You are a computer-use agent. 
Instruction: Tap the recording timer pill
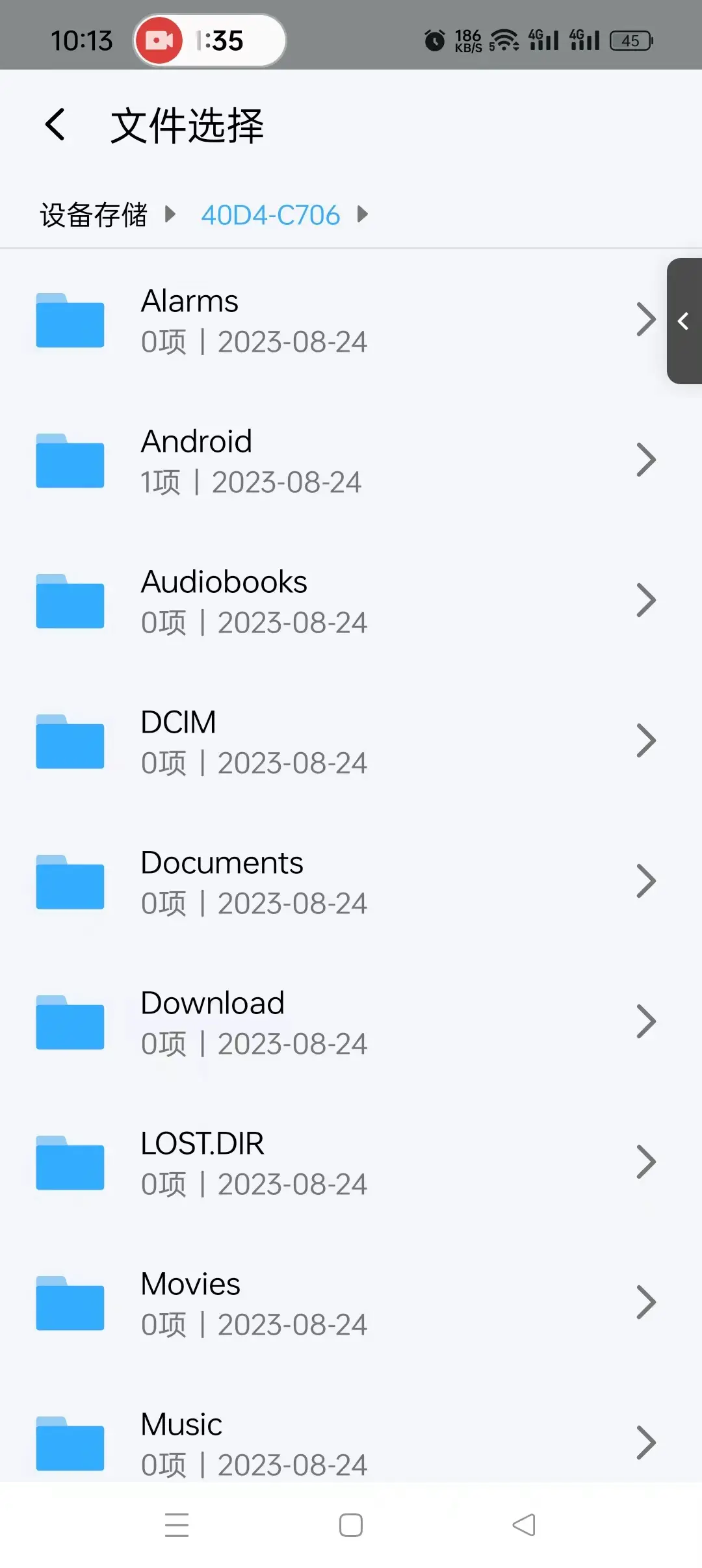pyautogui.click(x=210, y=40)
